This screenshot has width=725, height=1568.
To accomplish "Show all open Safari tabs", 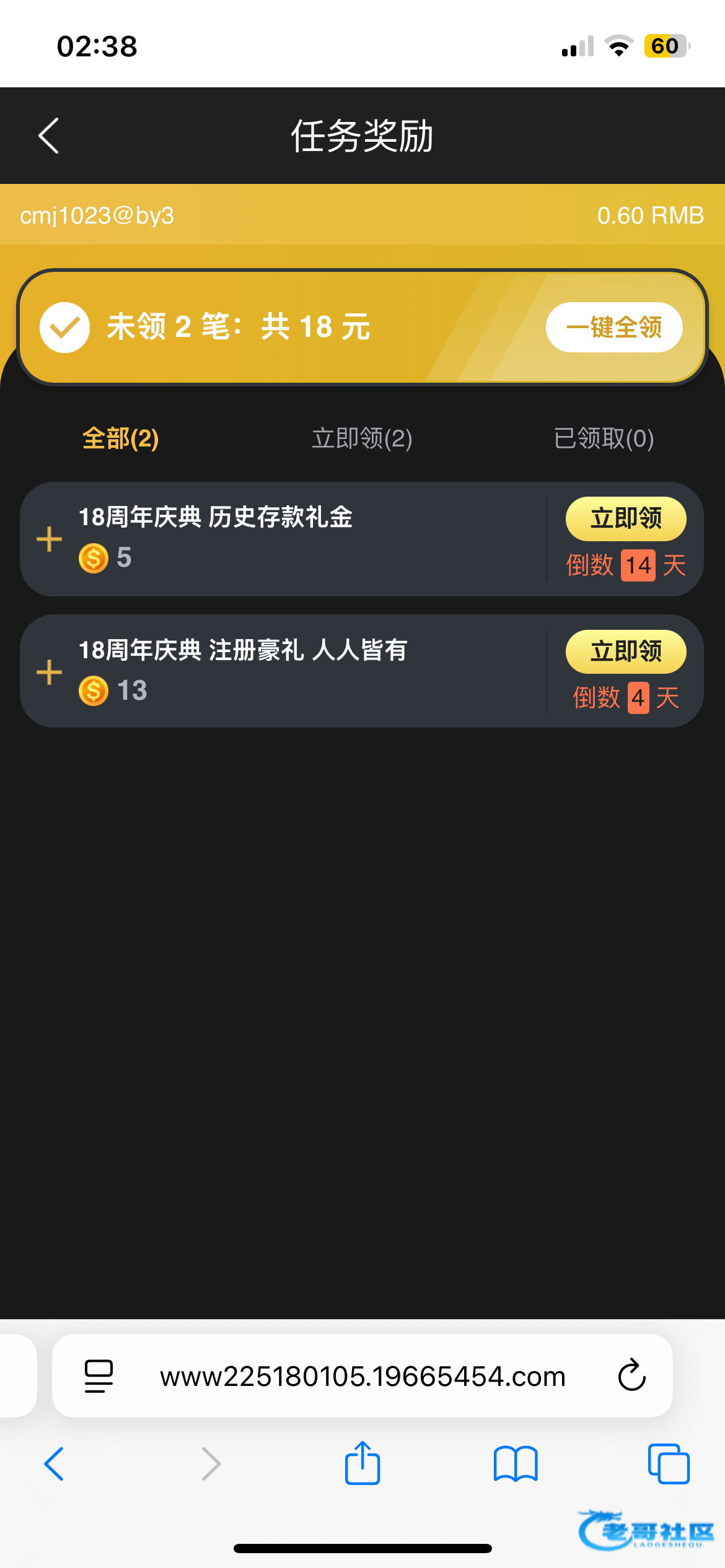I will (x=668, y=1464).
